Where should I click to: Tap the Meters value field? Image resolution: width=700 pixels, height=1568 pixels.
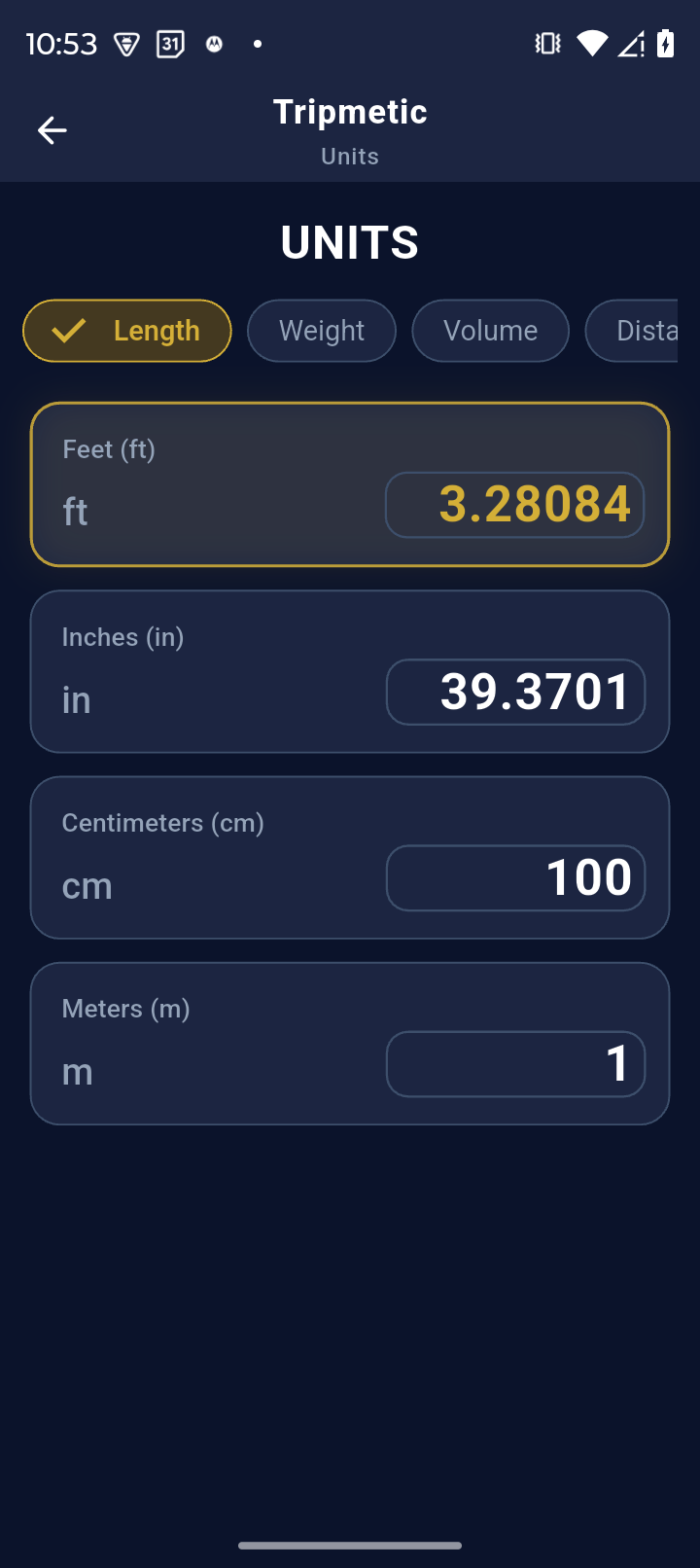coord(515,1063)
